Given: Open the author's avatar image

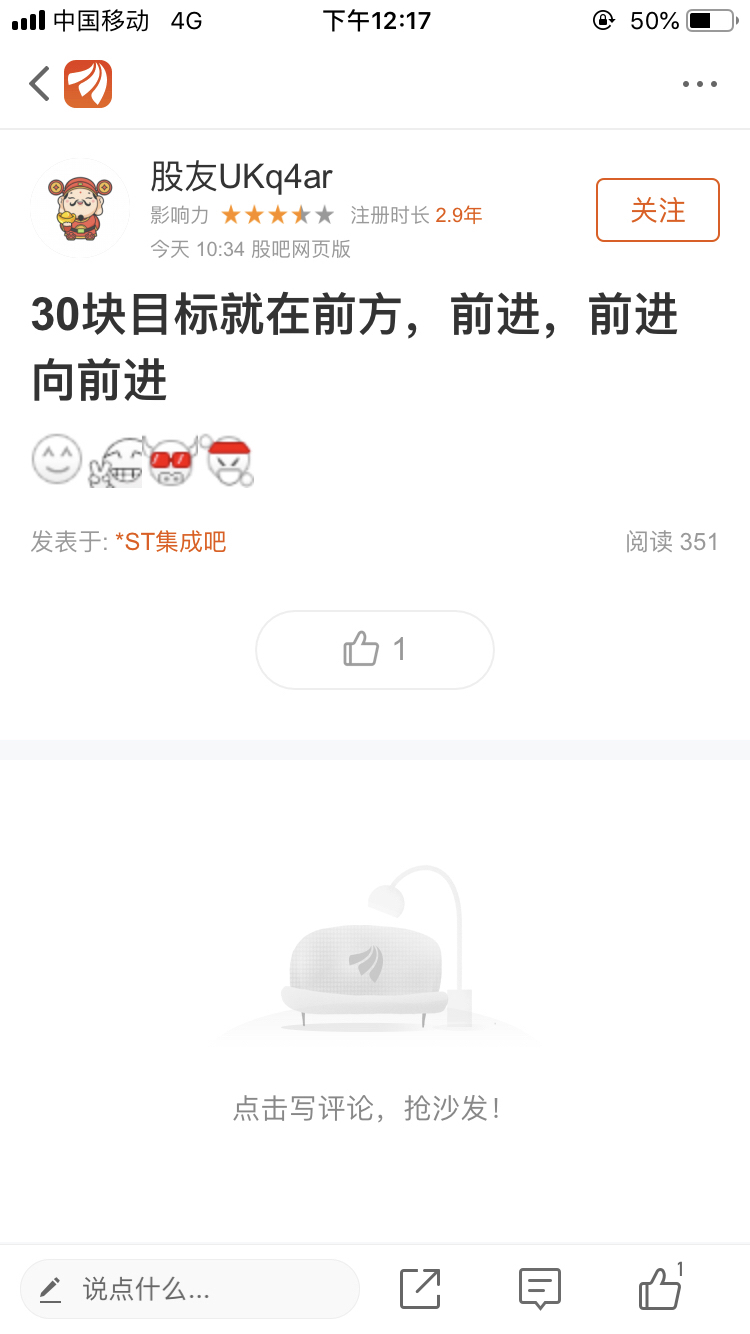Looking at the screenshot, I should (x=80, y=207).
